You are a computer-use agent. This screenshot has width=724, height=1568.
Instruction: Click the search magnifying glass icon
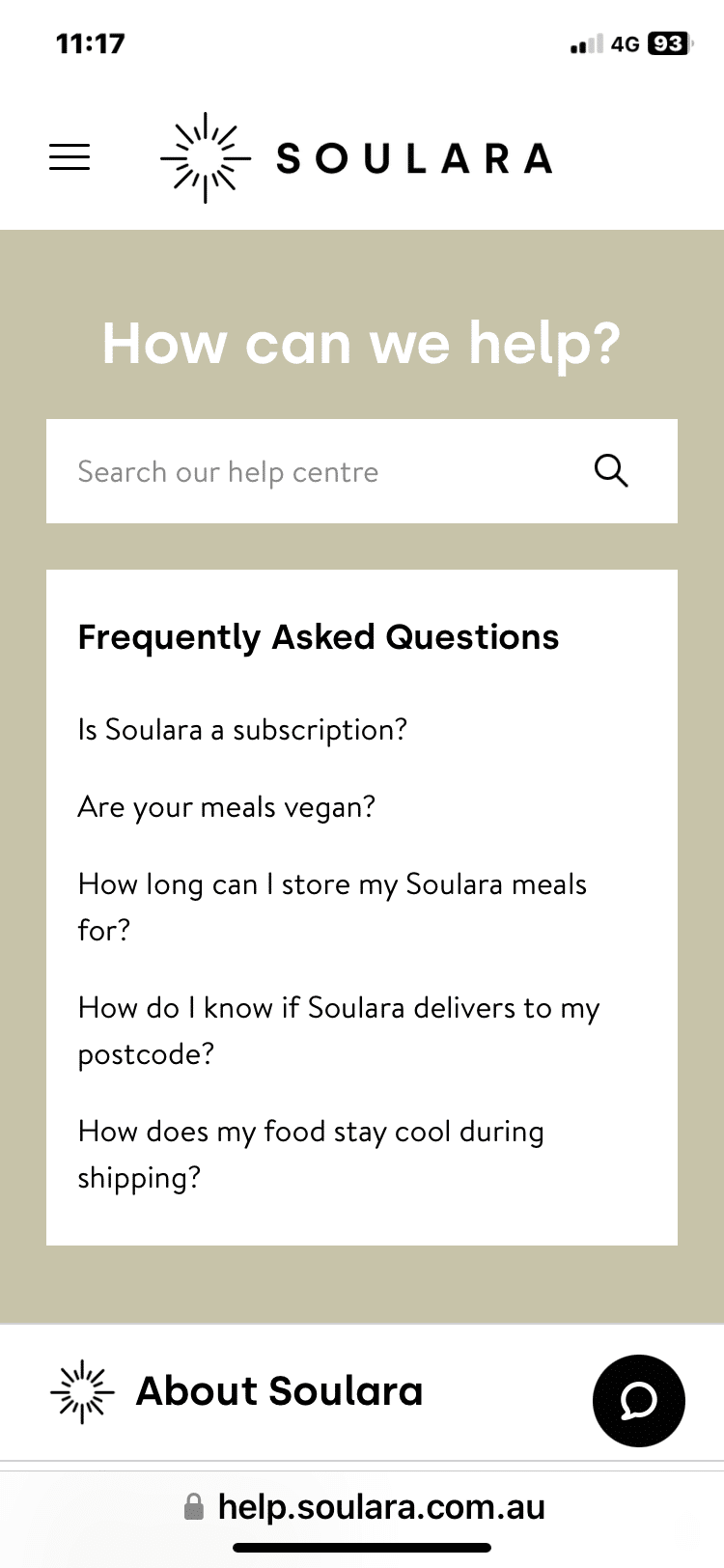610,471
